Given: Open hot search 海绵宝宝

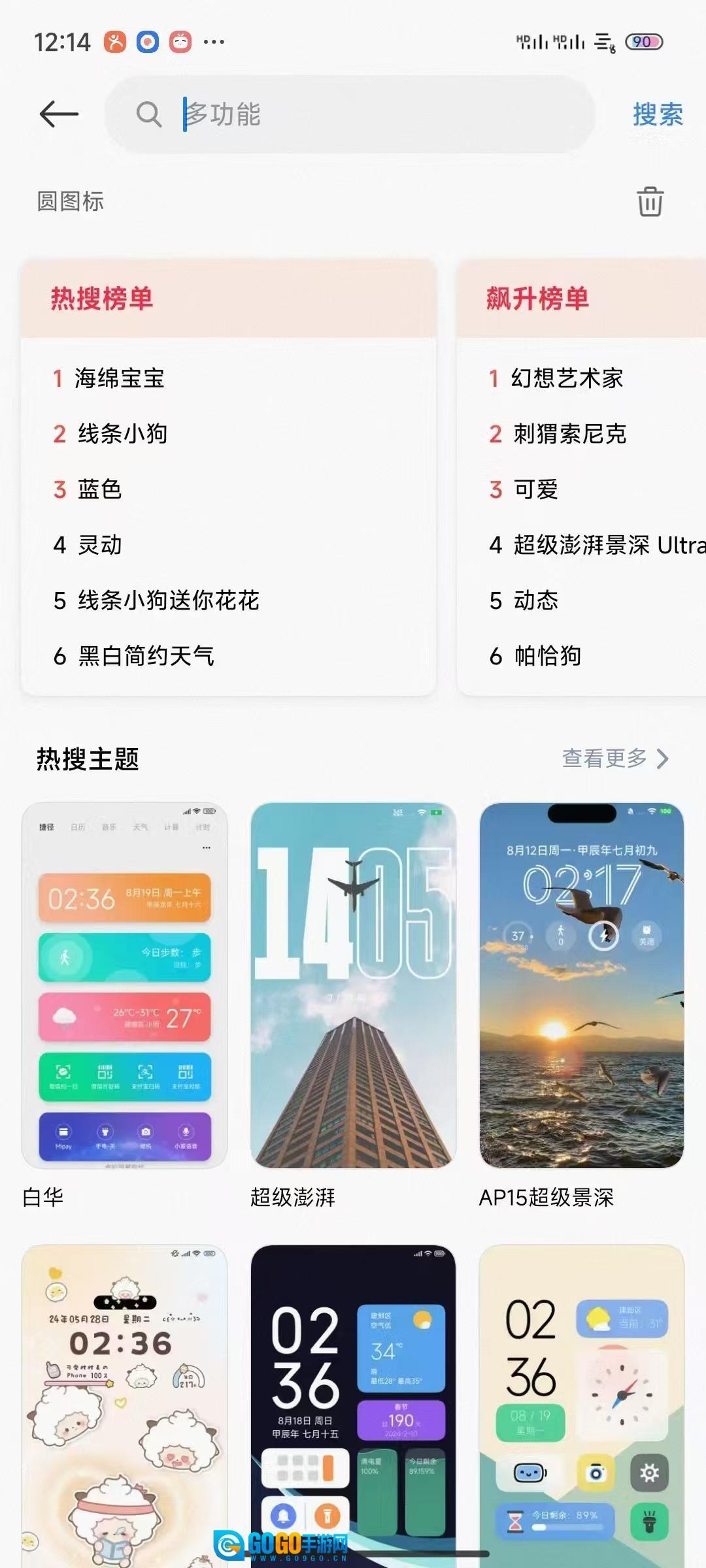Looking at the screenshot, I should point(119,378).
